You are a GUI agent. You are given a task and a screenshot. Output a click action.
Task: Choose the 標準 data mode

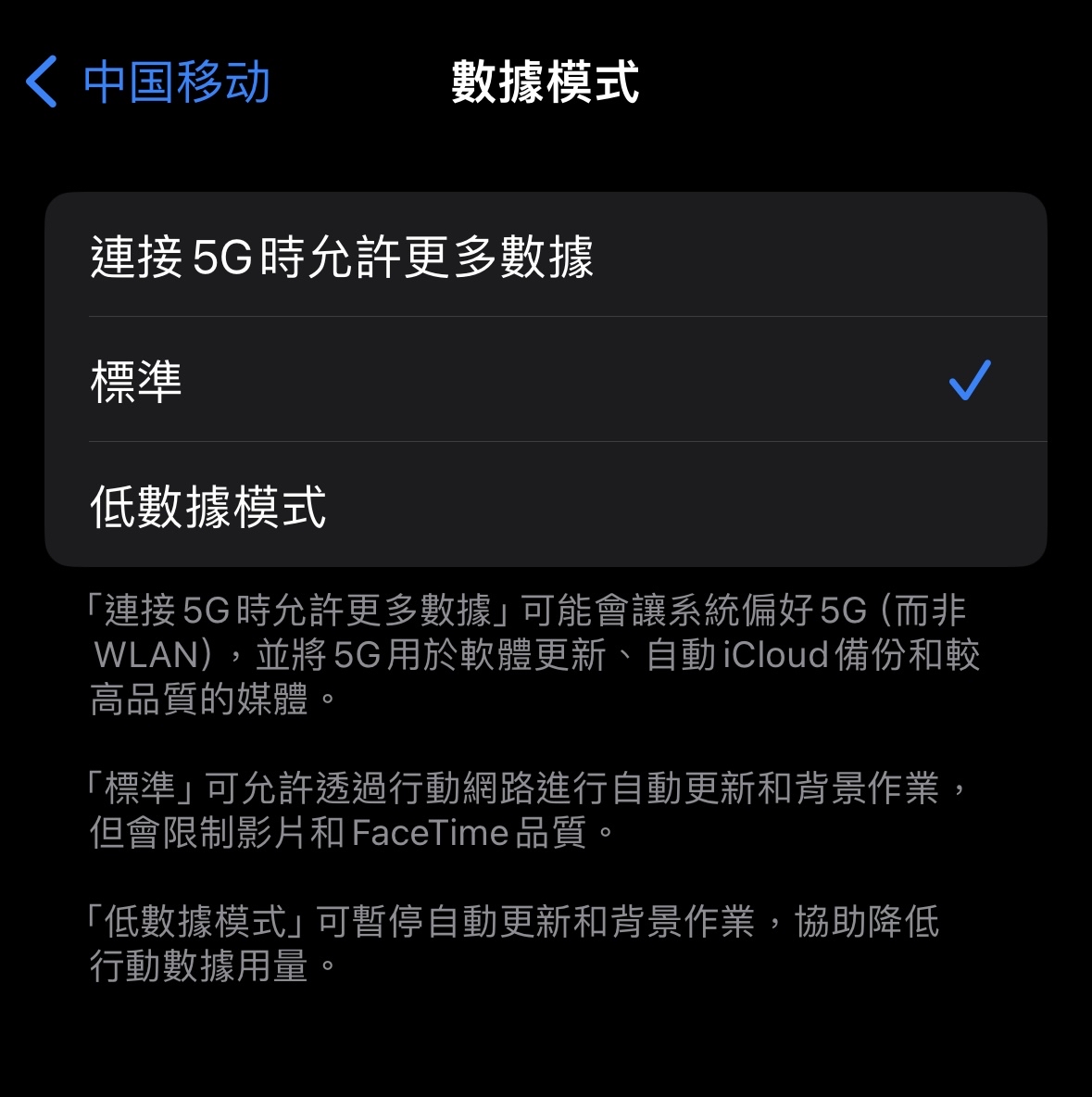545,380
